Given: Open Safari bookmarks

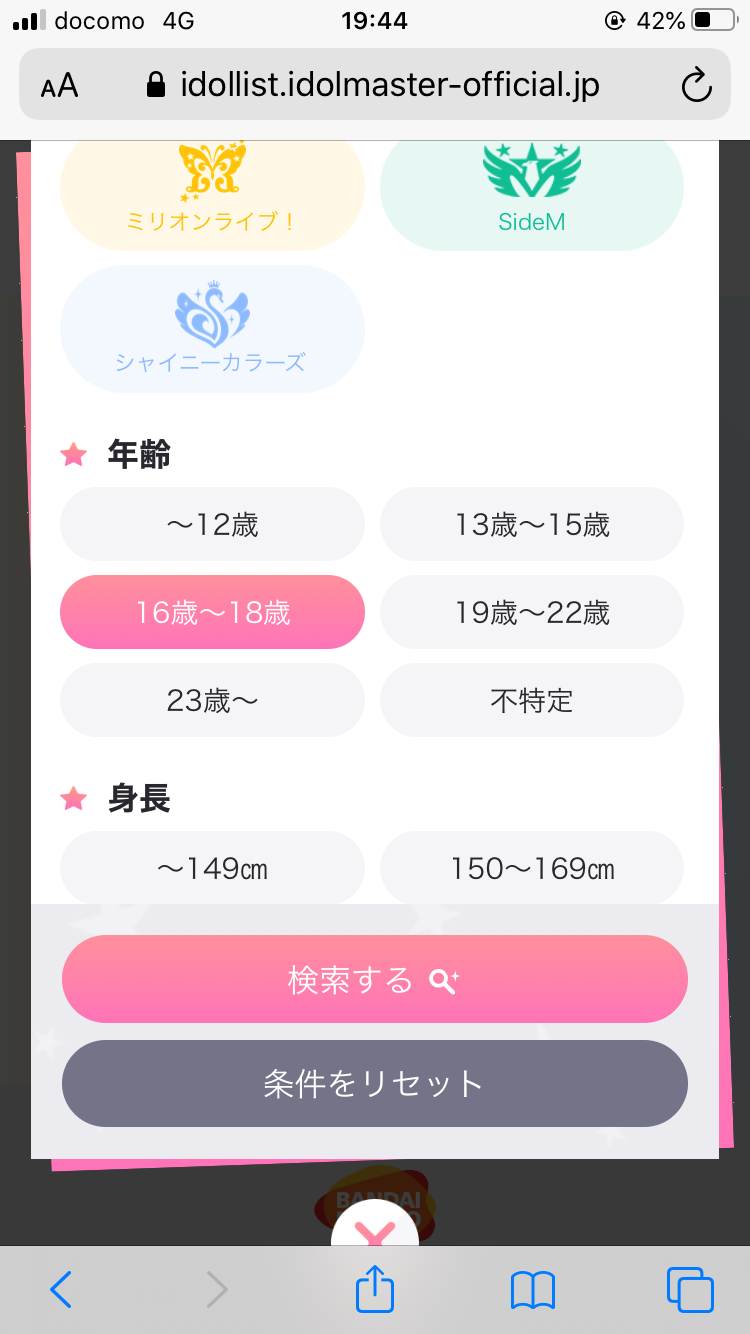Looking at the screenshot, I should tap(532, 1290).
